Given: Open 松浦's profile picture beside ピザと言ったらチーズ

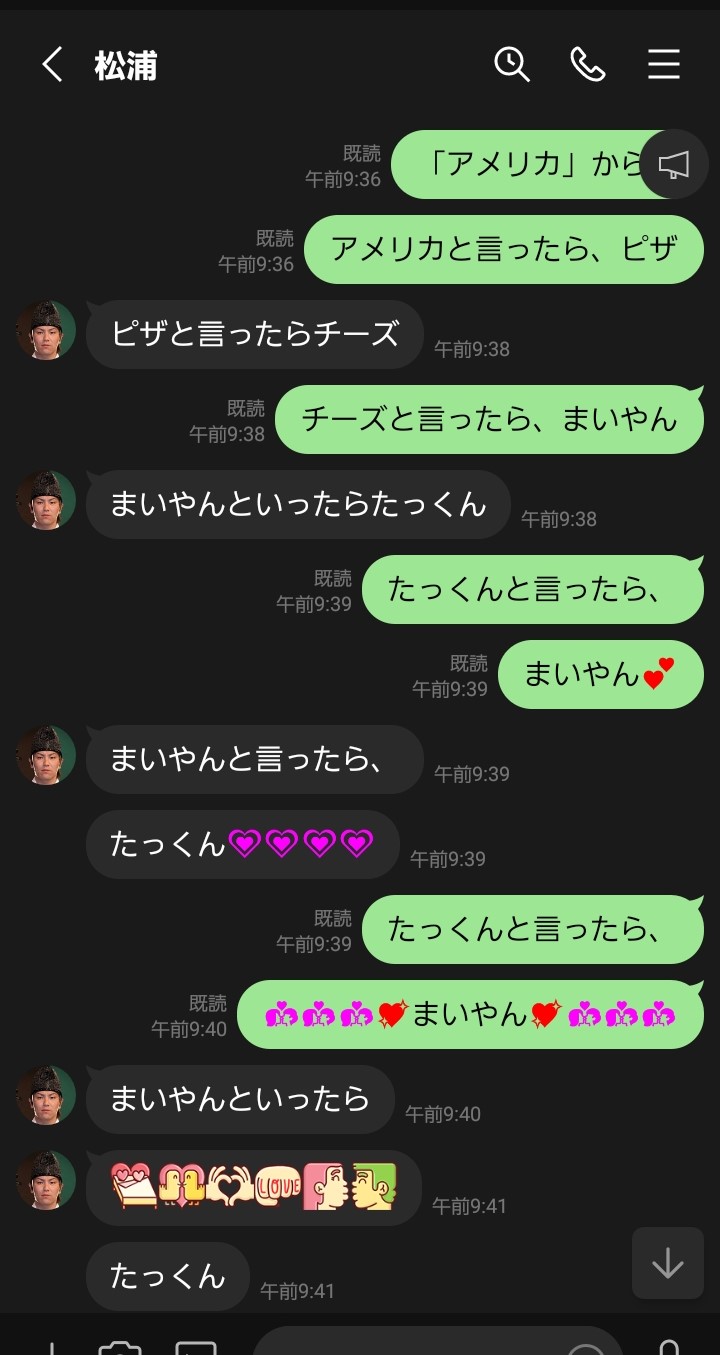Looking at the screenshot, I should [46, 330].
